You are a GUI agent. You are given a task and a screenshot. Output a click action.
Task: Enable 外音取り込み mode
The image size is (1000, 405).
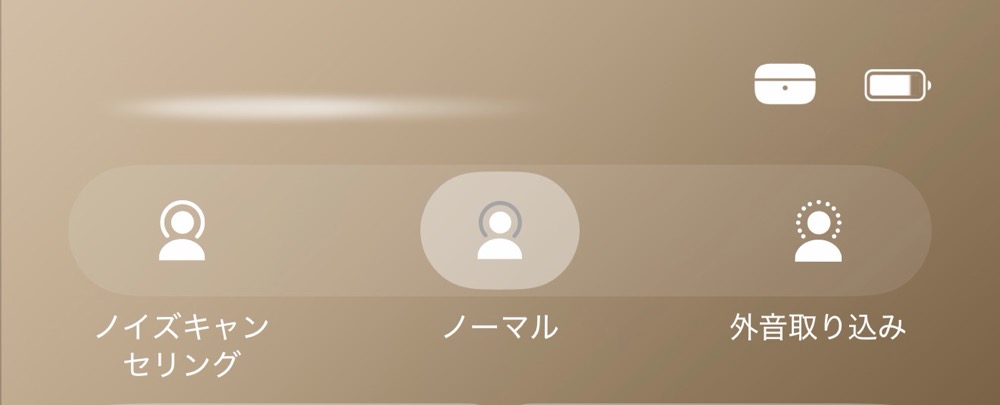(817, 232)
